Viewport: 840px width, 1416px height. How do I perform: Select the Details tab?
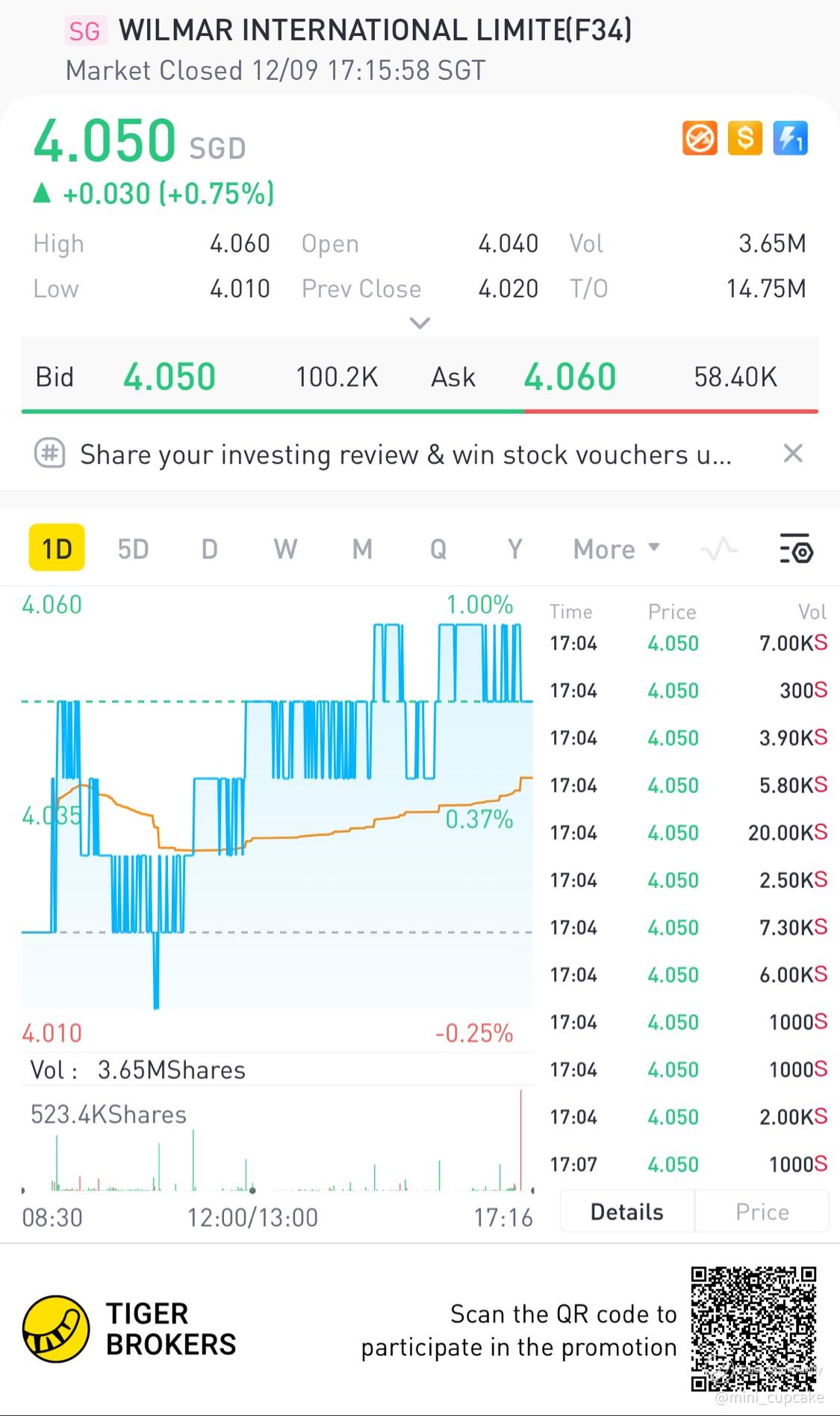pyautogui.click(x=626, y=1211)
